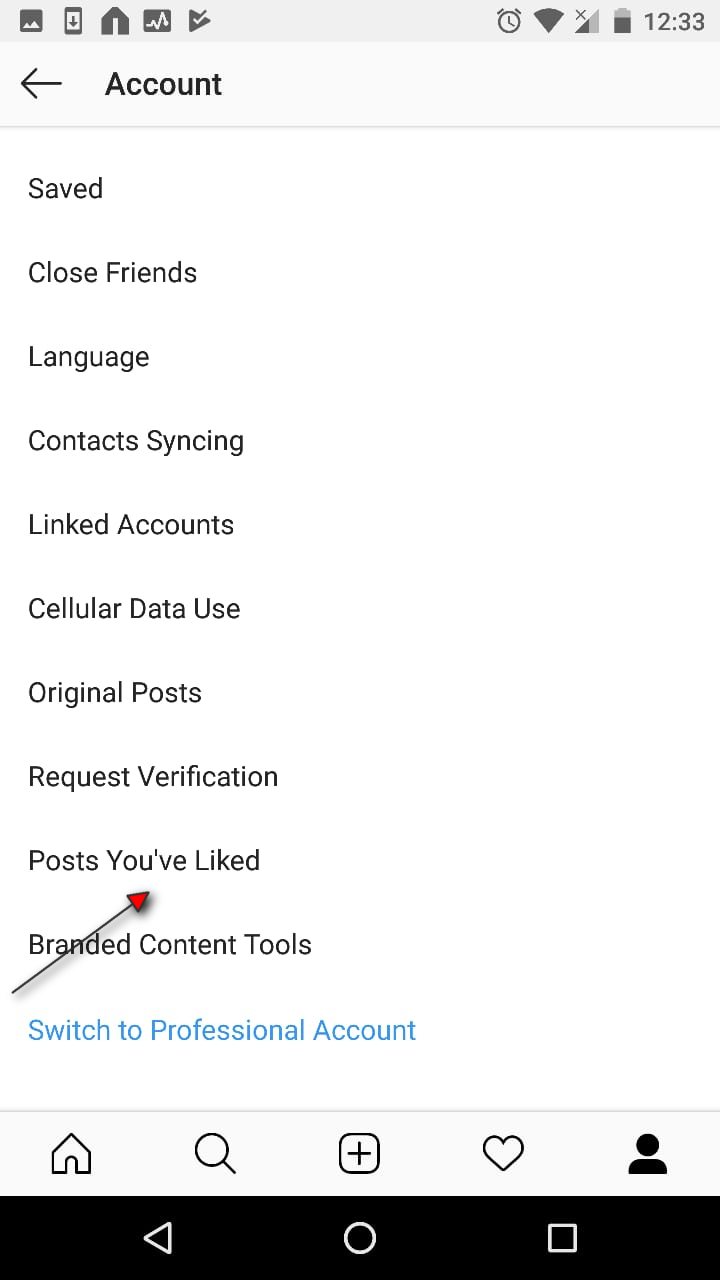Open Branded Content Tools
Image resolution: width=720 pixels, height=1280 pixels.
360,945
